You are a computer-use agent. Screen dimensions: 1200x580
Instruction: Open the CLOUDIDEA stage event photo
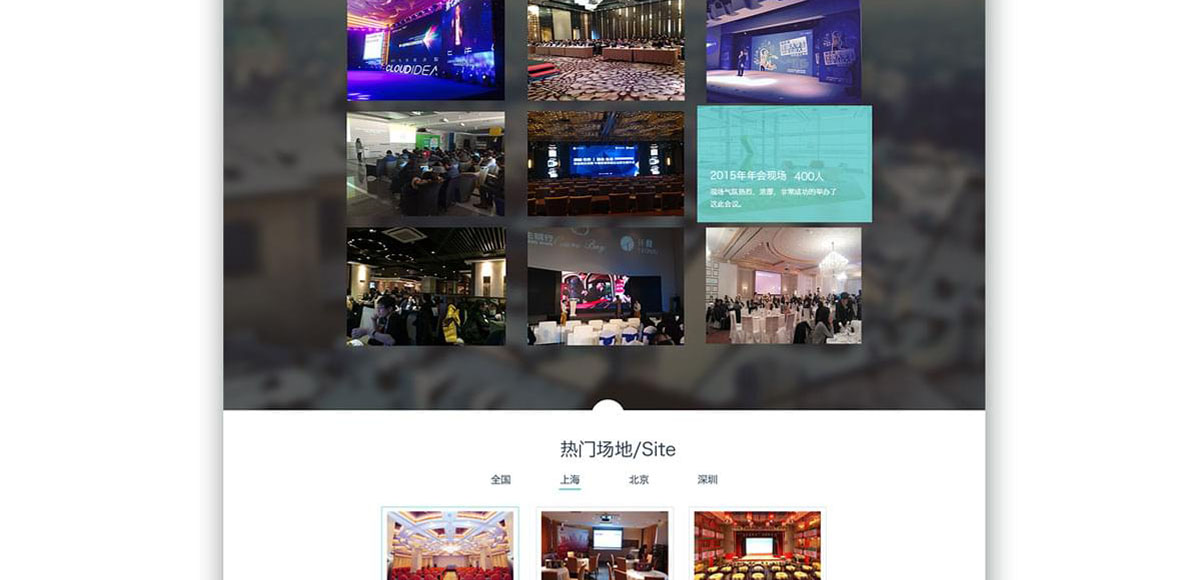pyautogui.click(x=426, y=50)
